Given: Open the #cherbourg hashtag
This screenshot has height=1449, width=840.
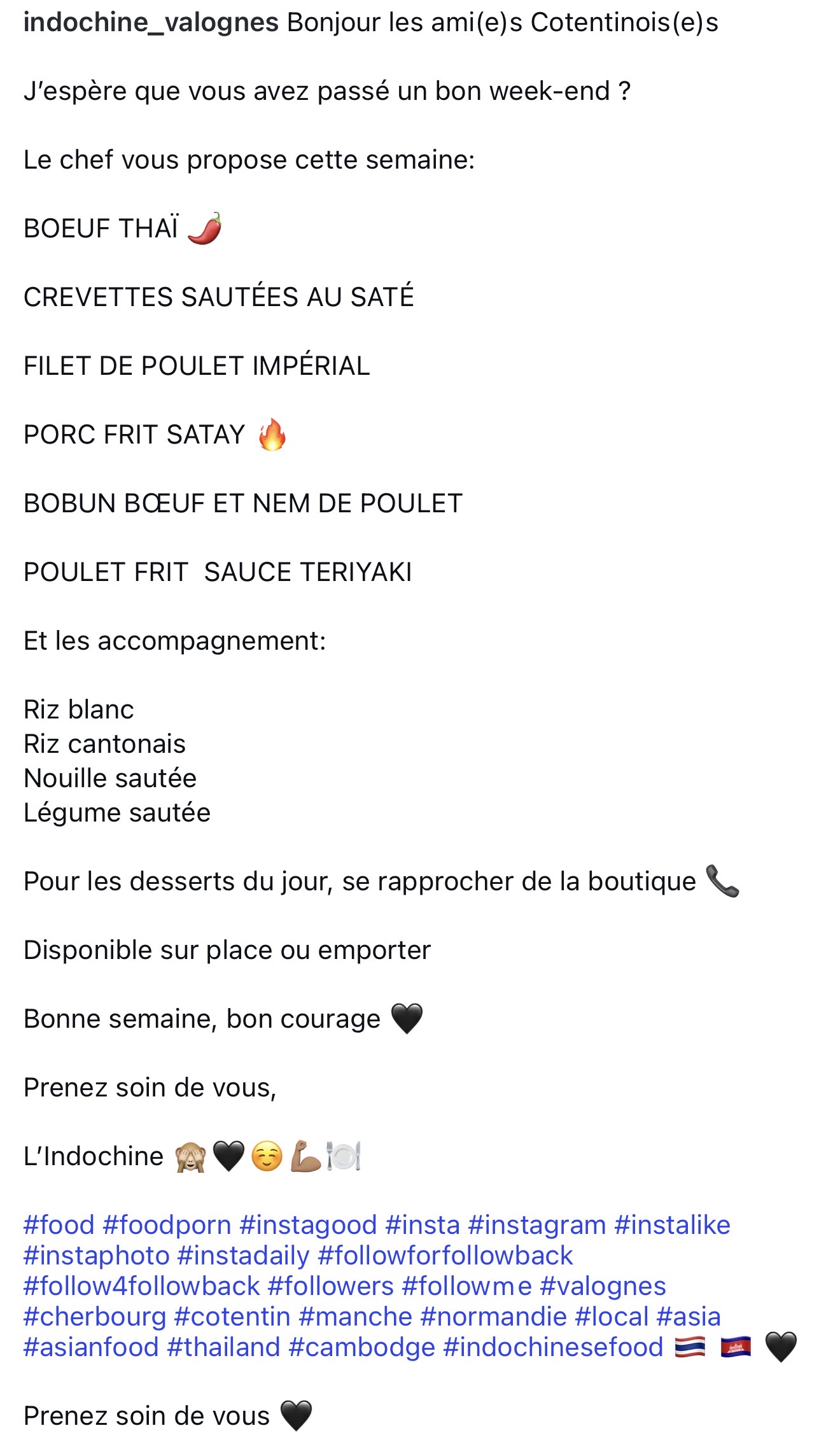Looking at the screenshot, I should [95, 1317].
